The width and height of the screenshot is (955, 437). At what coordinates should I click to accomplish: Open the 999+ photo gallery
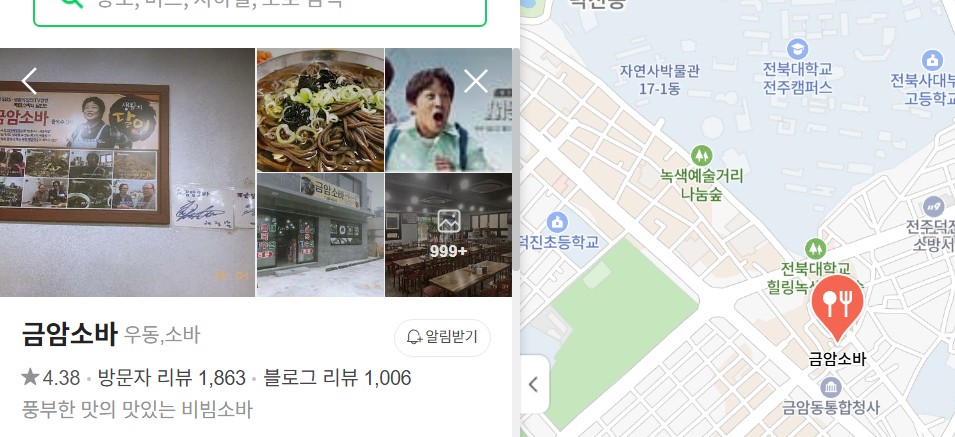[448, 235]
